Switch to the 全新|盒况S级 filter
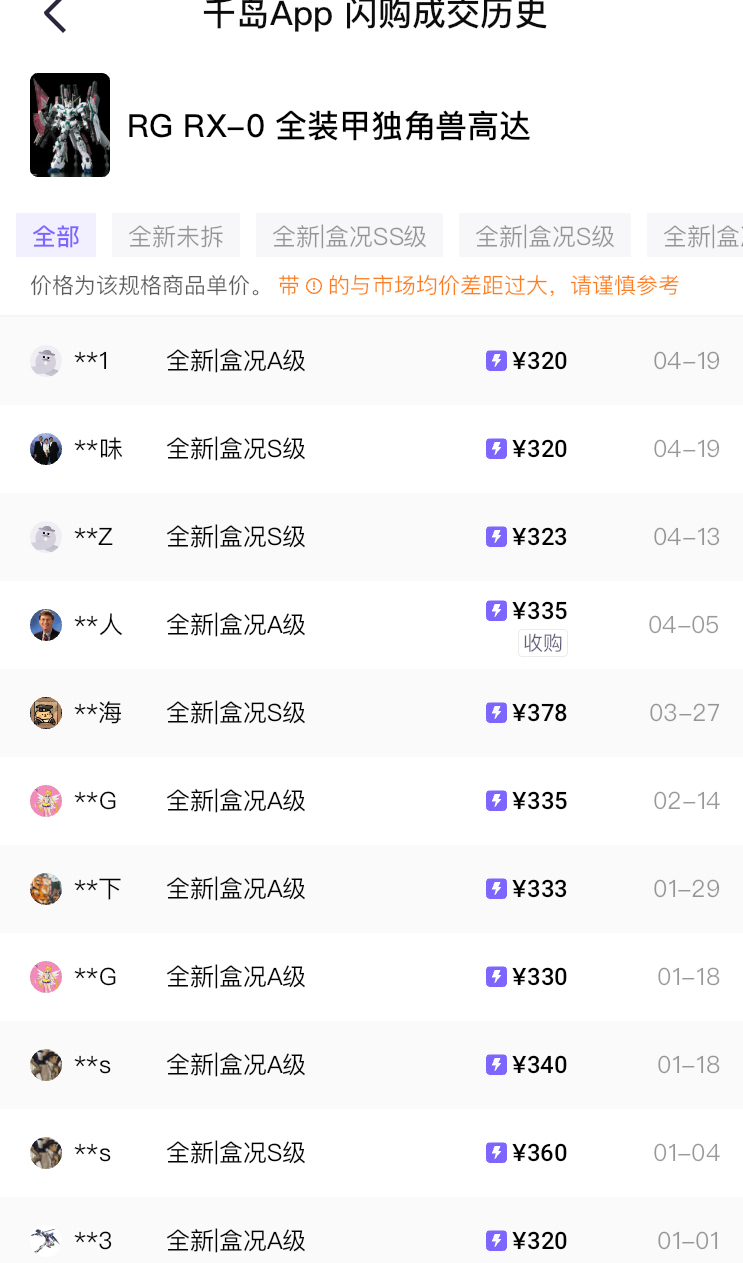This screenshot has width=743, height=1263. 544,236
